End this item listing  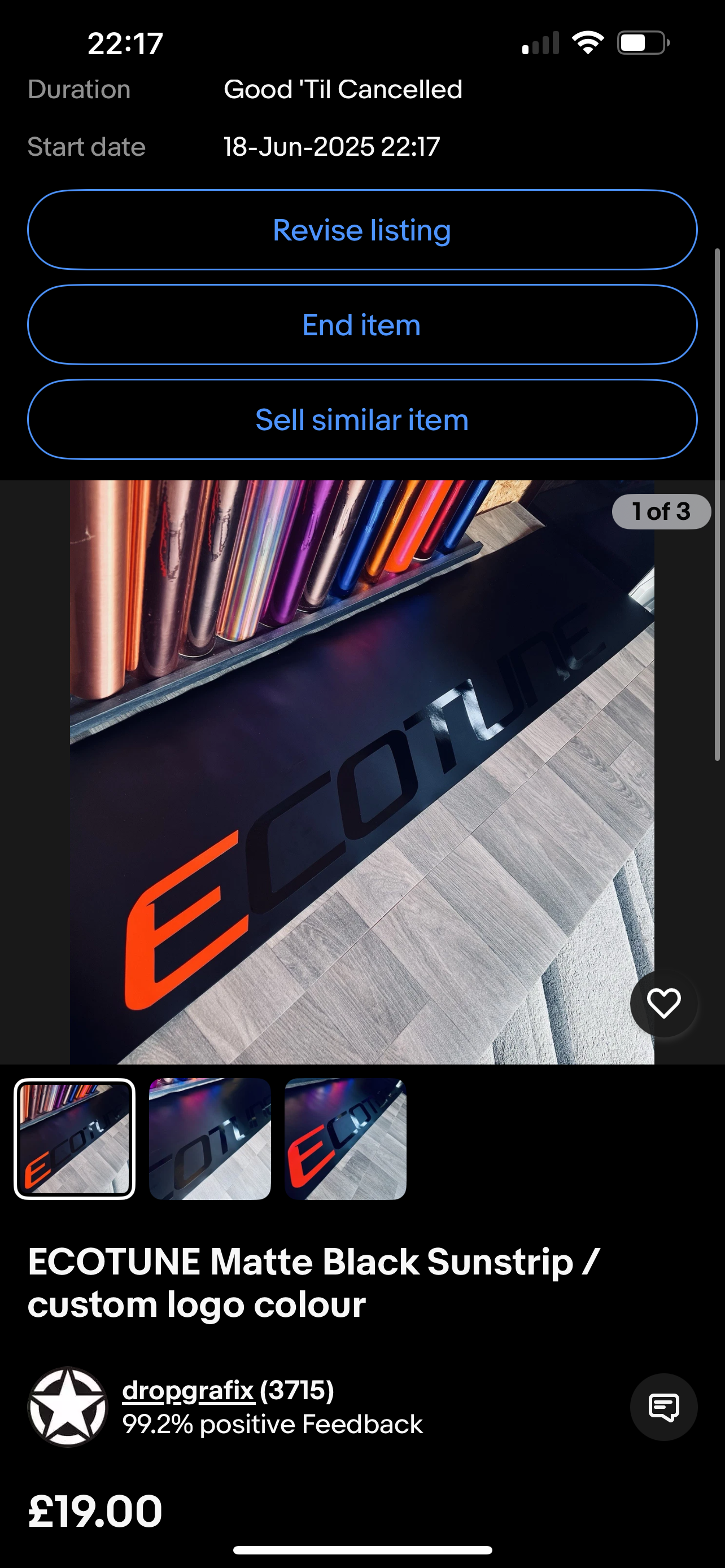362,325
